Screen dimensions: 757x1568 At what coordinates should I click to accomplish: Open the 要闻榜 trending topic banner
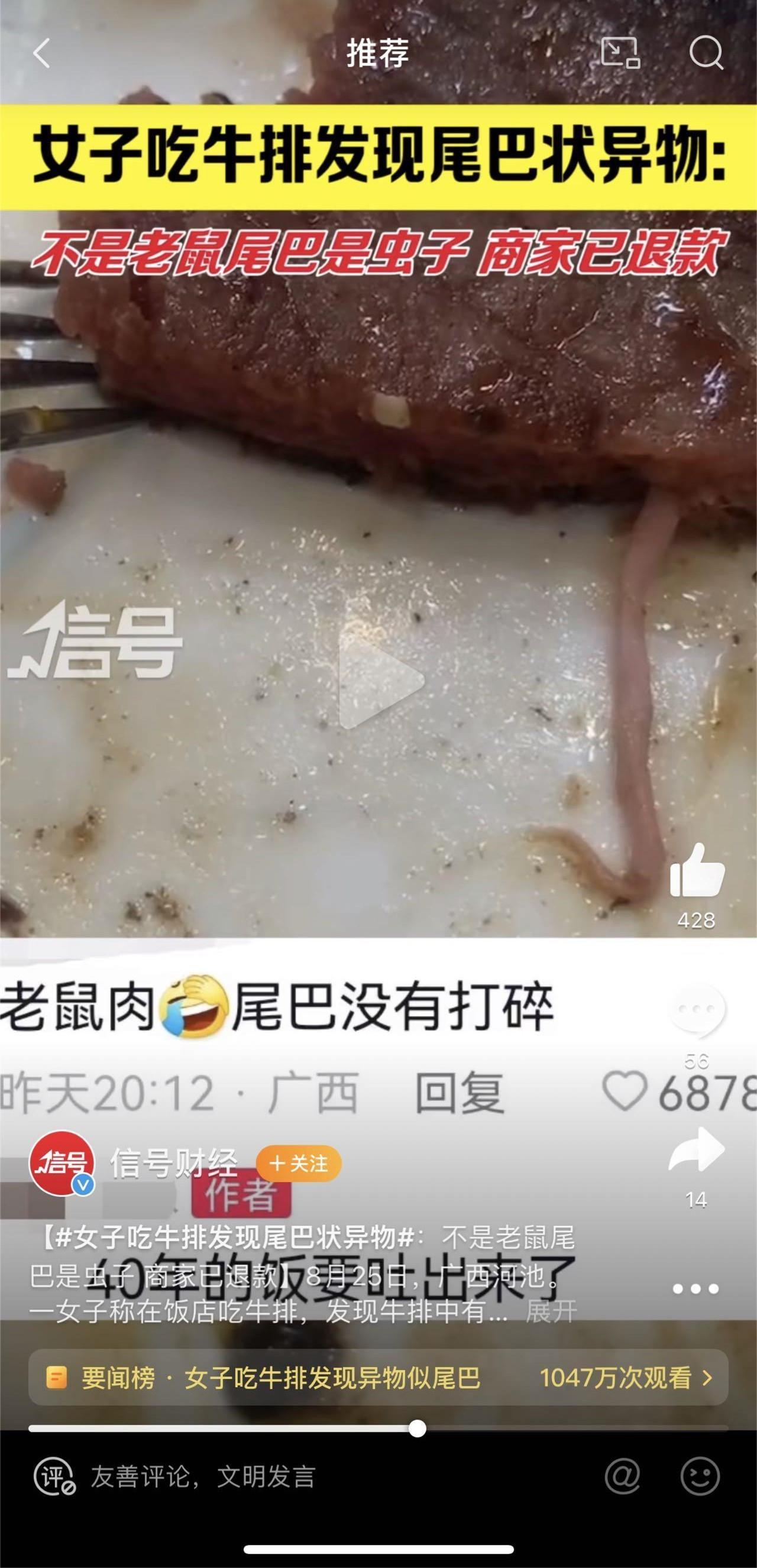[x=378, y=1378]
